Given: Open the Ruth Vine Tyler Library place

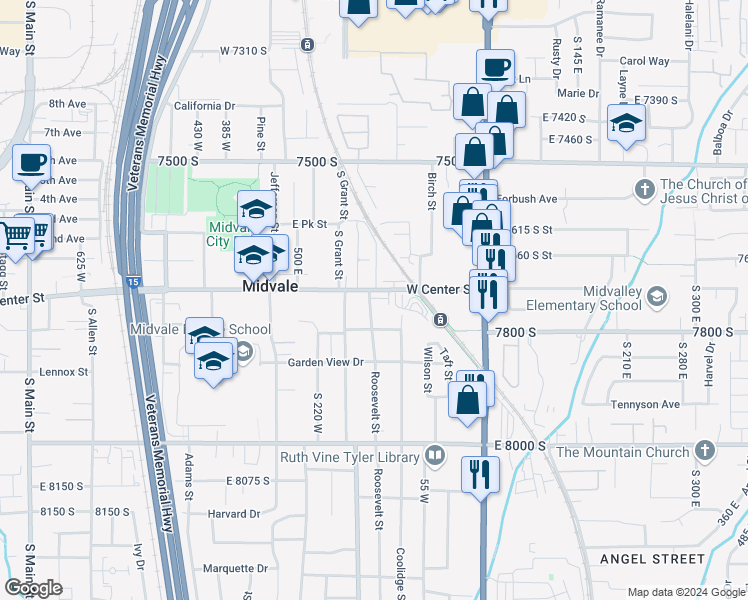Looking at the screenshot, I should 434,456.
